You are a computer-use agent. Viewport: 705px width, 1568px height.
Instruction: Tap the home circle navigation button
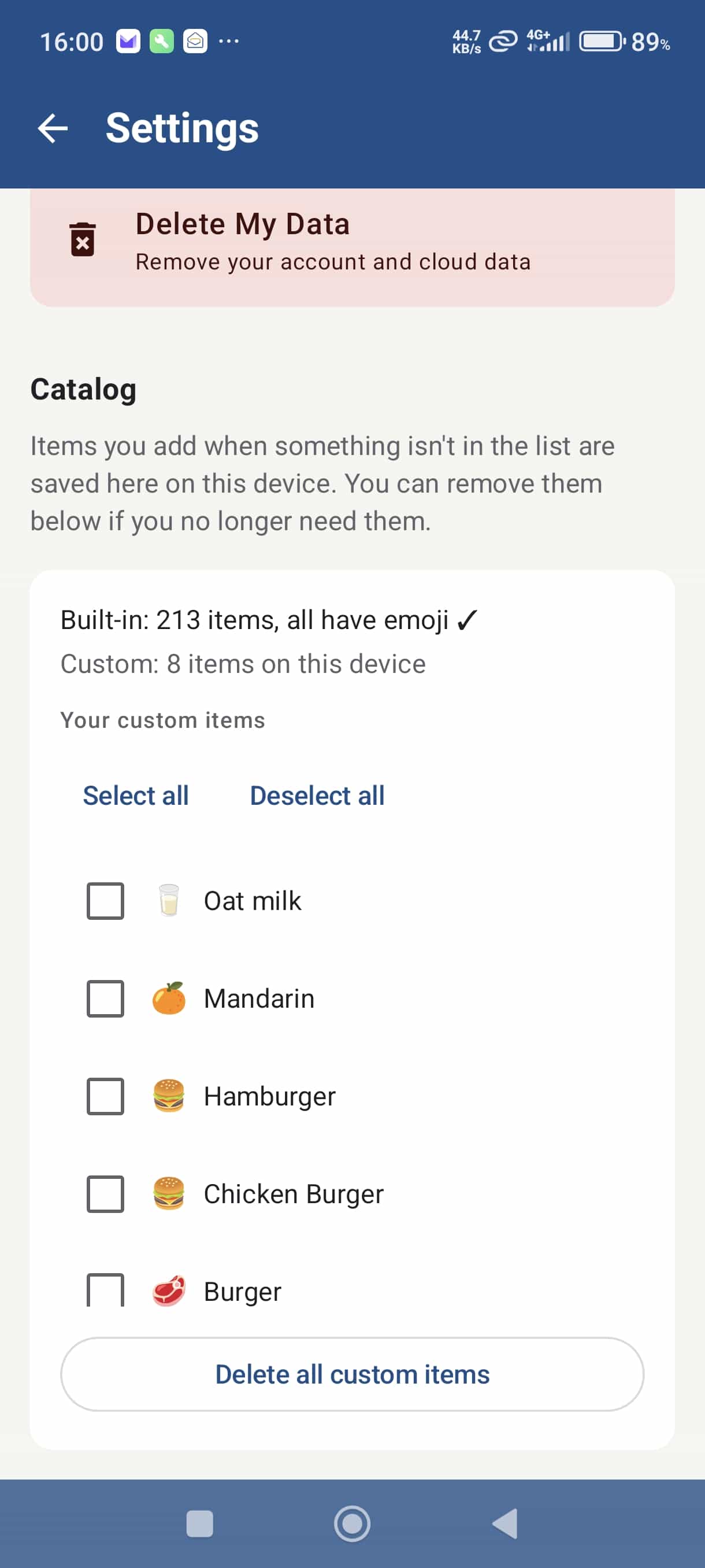352,1523
